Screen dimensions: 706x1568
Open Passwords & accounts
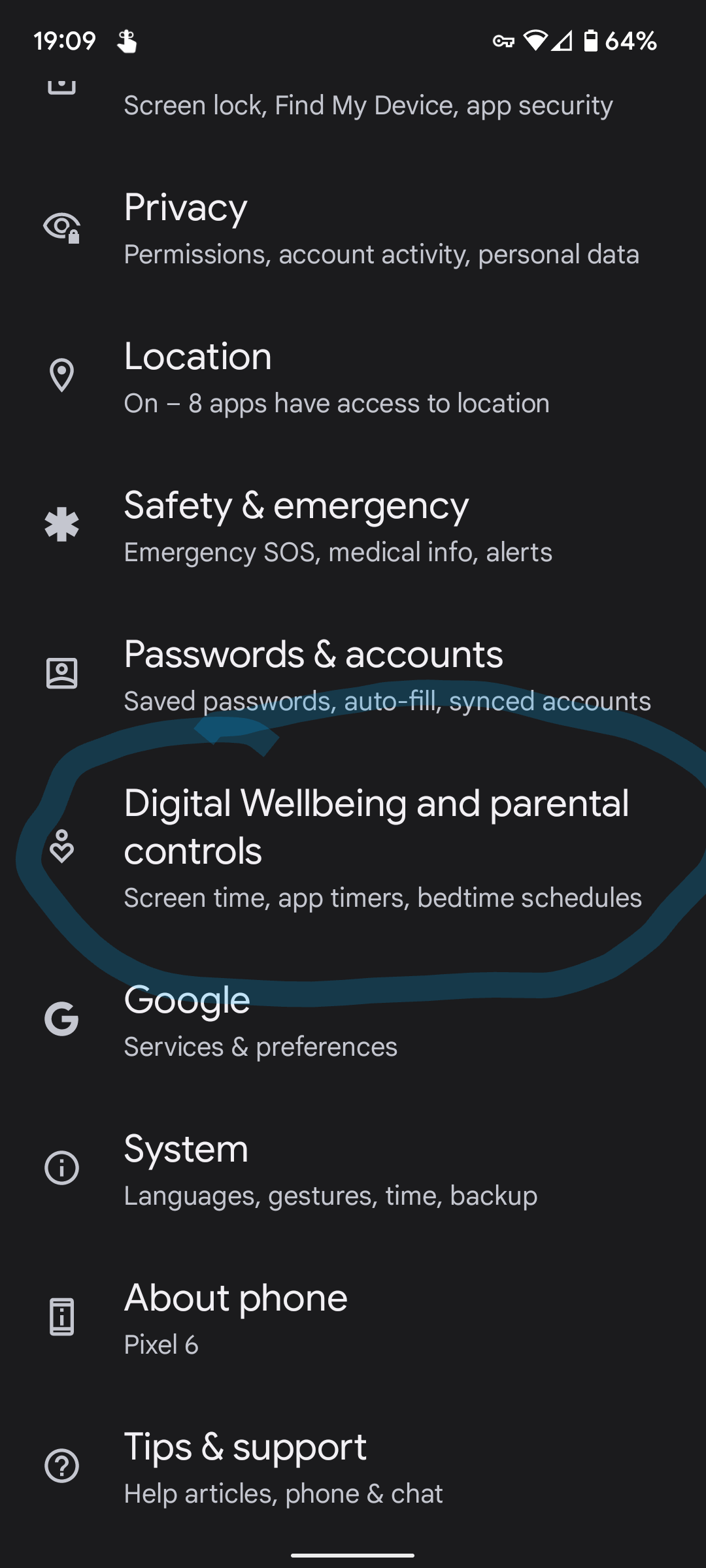point(353,675)
